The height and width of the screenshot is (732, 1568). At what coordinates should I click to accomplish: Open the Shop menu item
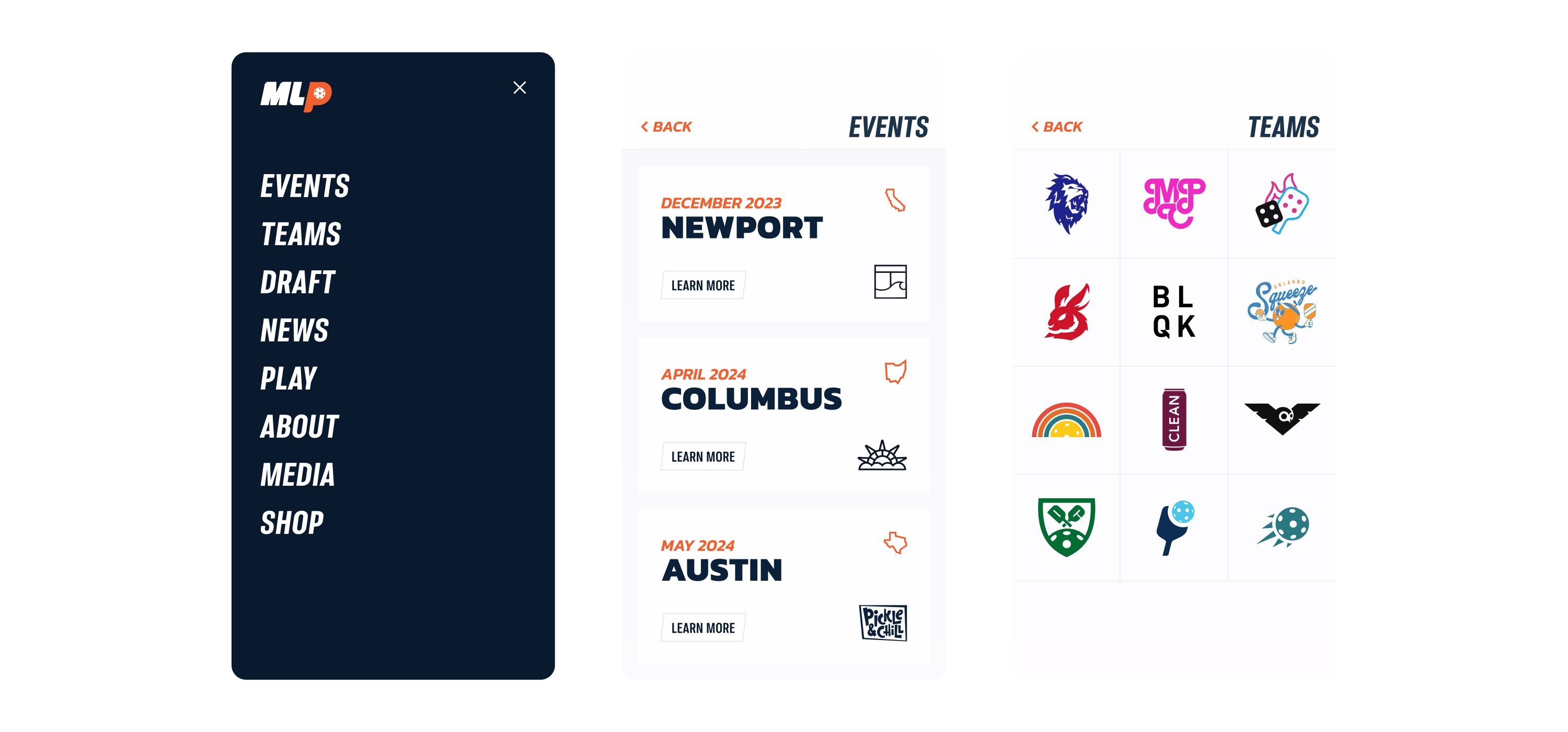point(292,522)
